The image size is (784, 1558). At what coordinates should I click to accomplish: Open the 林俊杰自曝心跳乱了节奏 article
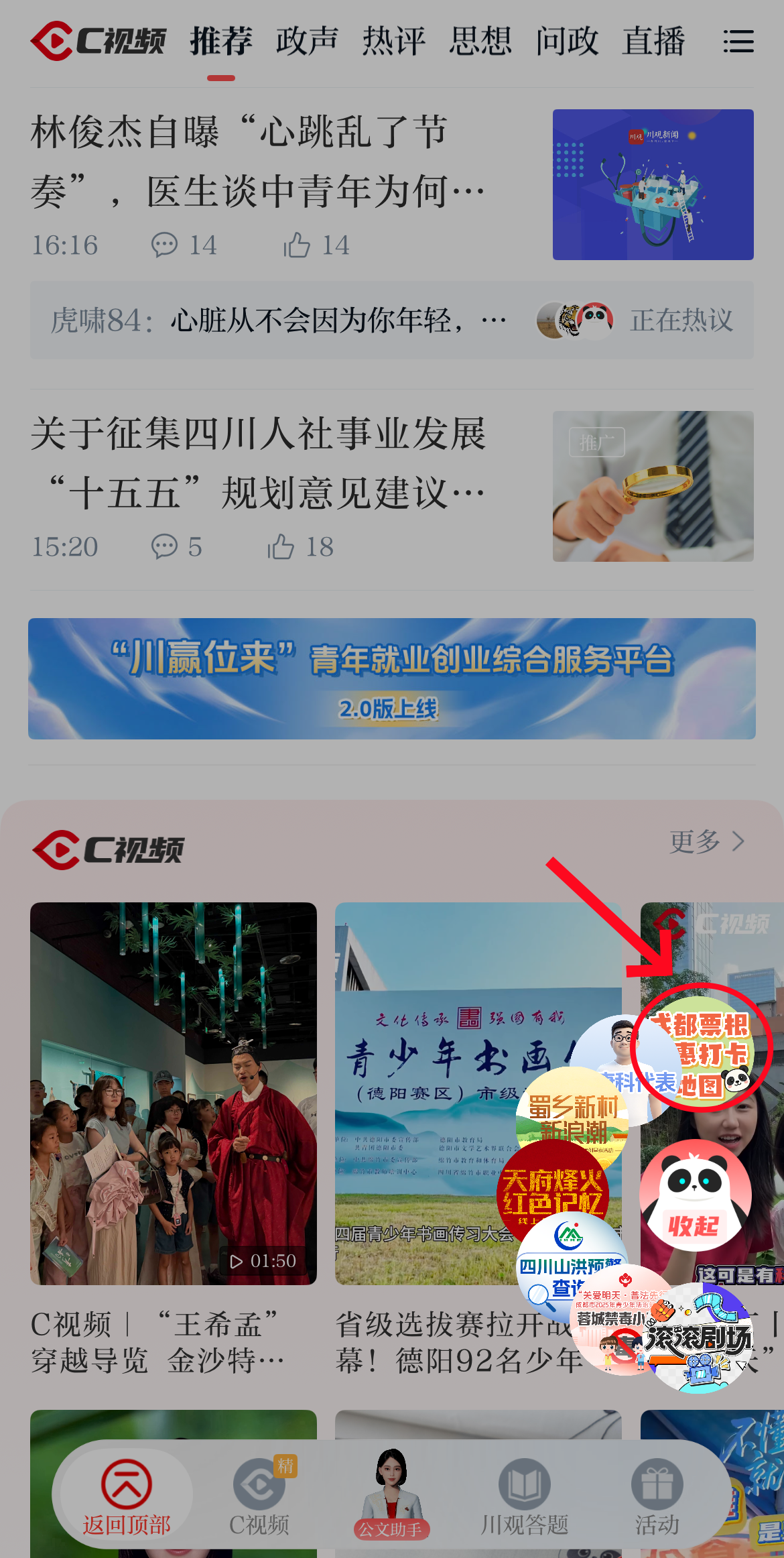click(x=258, y=161)
